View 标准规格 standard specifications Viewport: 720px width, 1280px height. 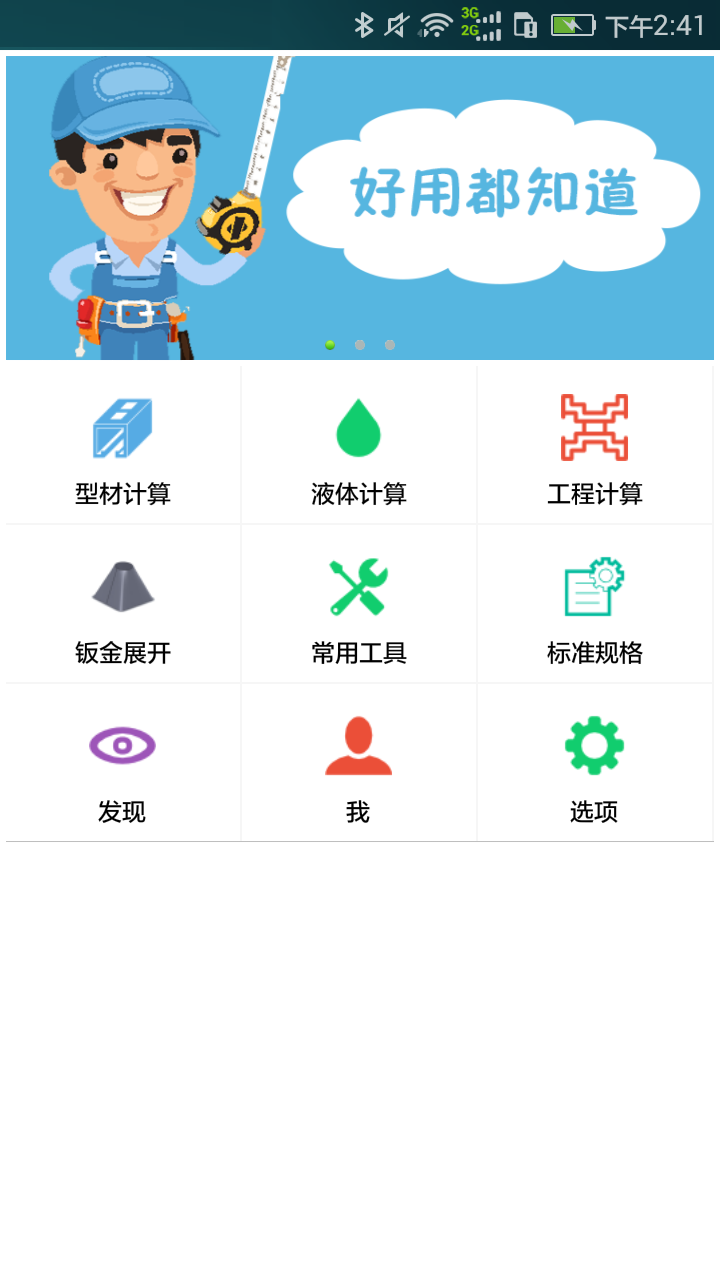[595, 605]
